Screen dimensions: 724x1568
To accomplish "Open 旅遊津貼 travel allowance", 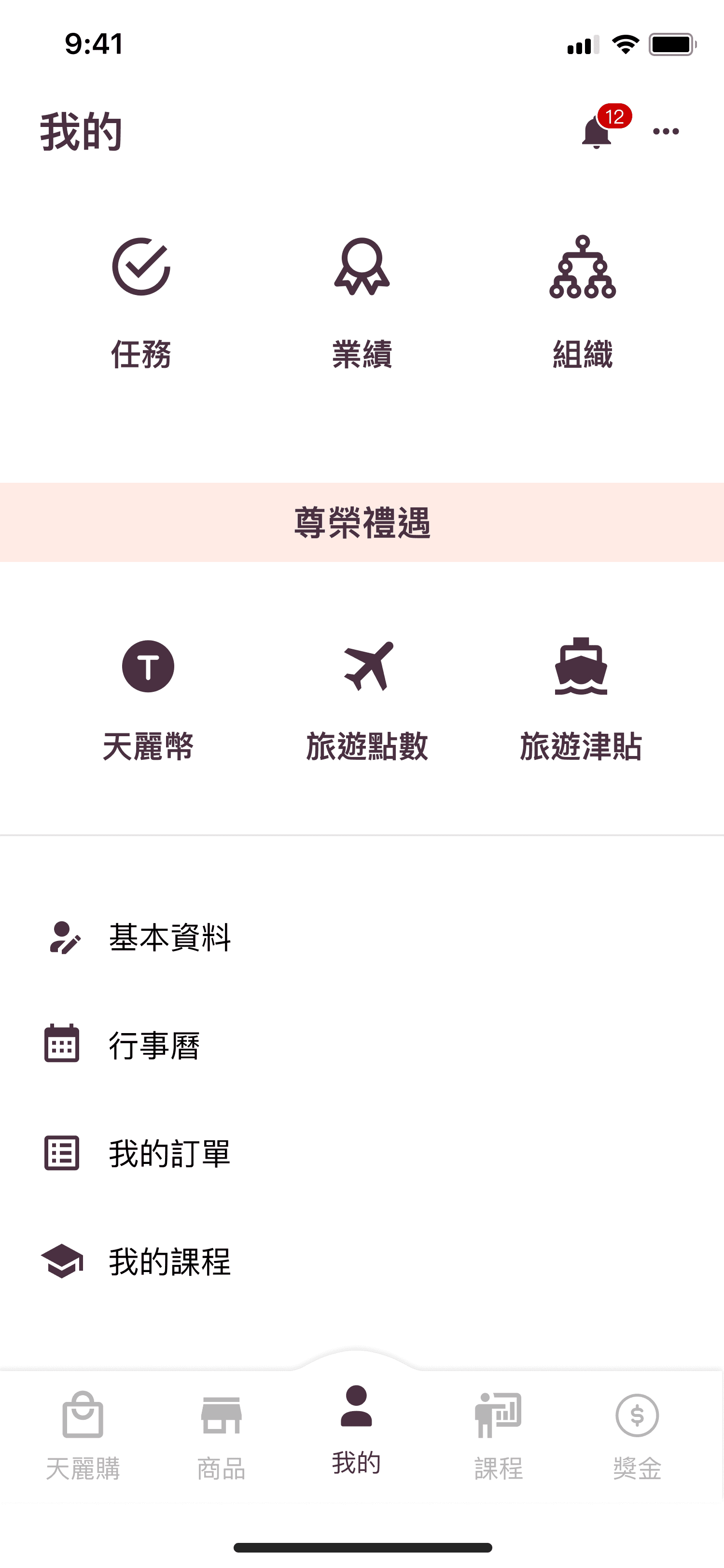I will [x=581, y=700].
